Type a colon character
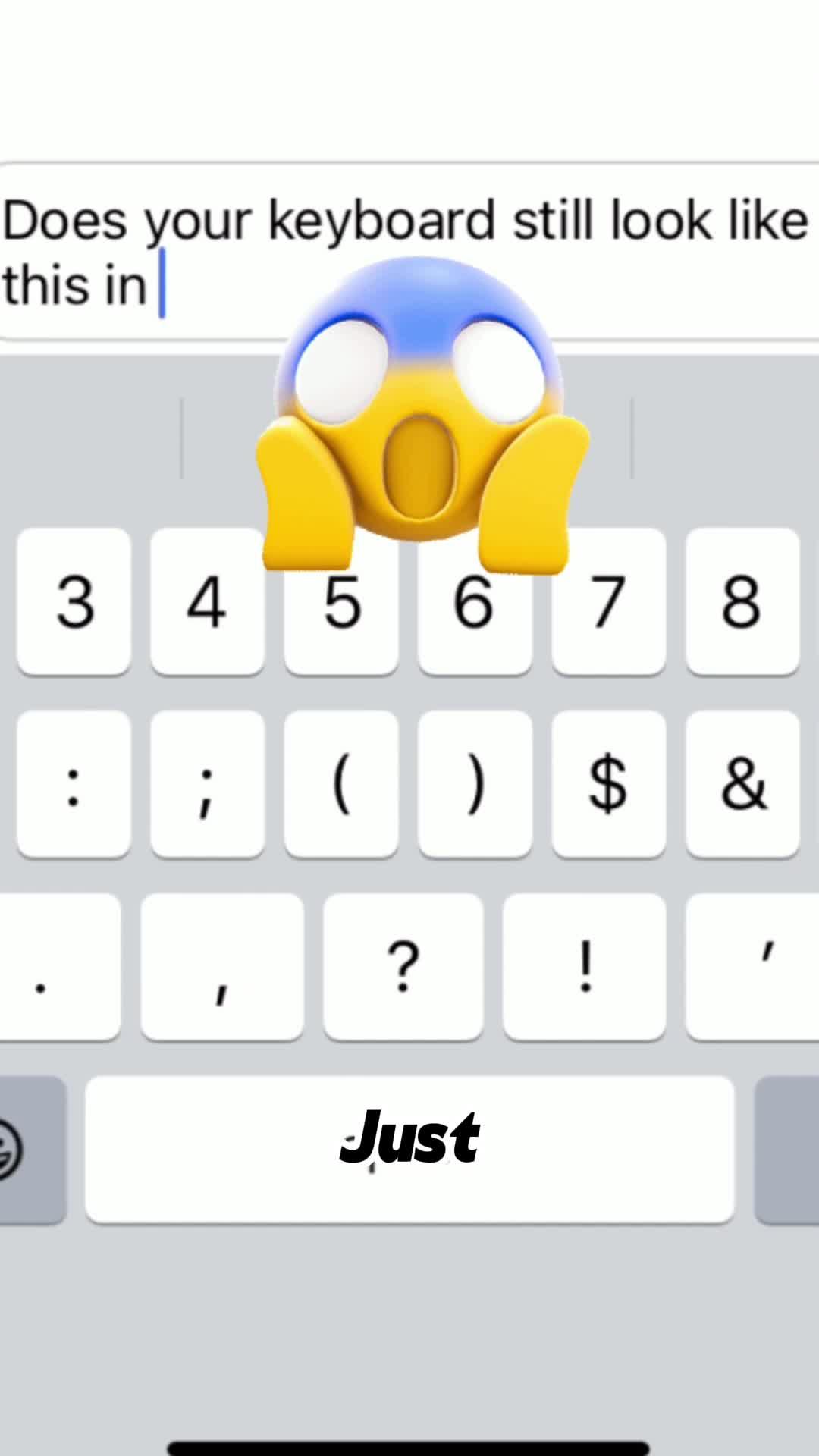 tap(73, 785)
